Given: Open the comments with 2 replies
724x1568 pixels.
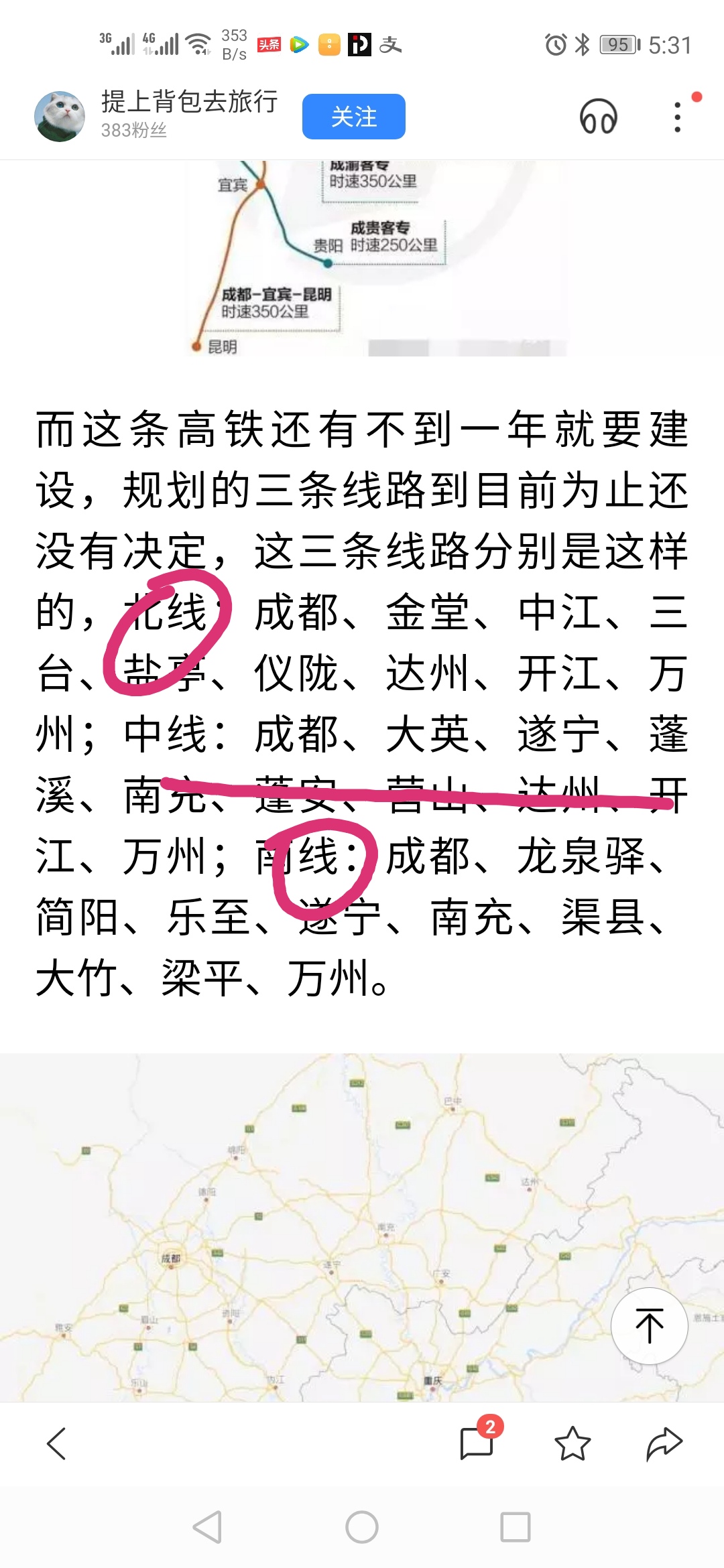Looking at the screenshot, I should click(x=477, y=1443).
